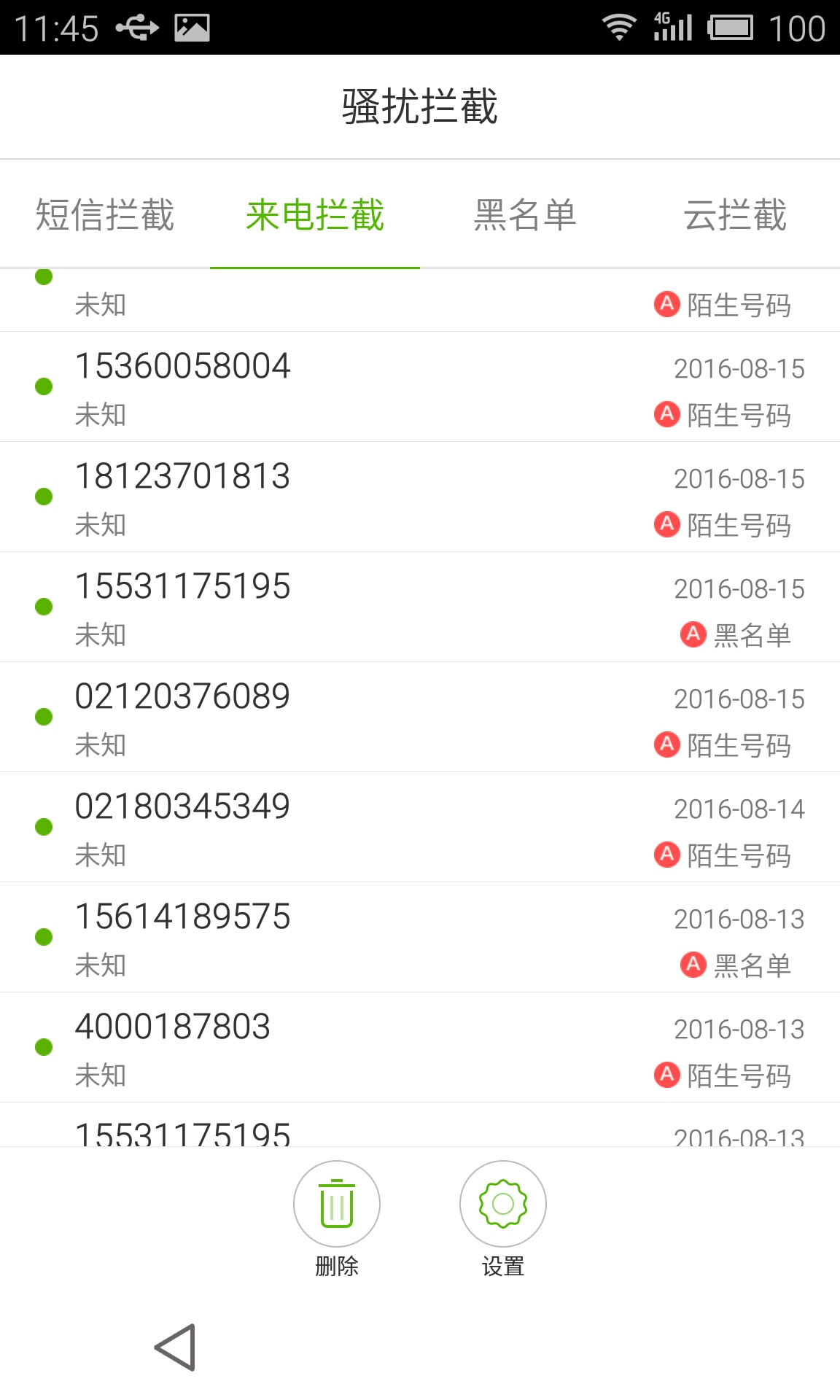Tap the 4000187803 call record
Screen dimensions: 840x1400
click(420, 1048)
